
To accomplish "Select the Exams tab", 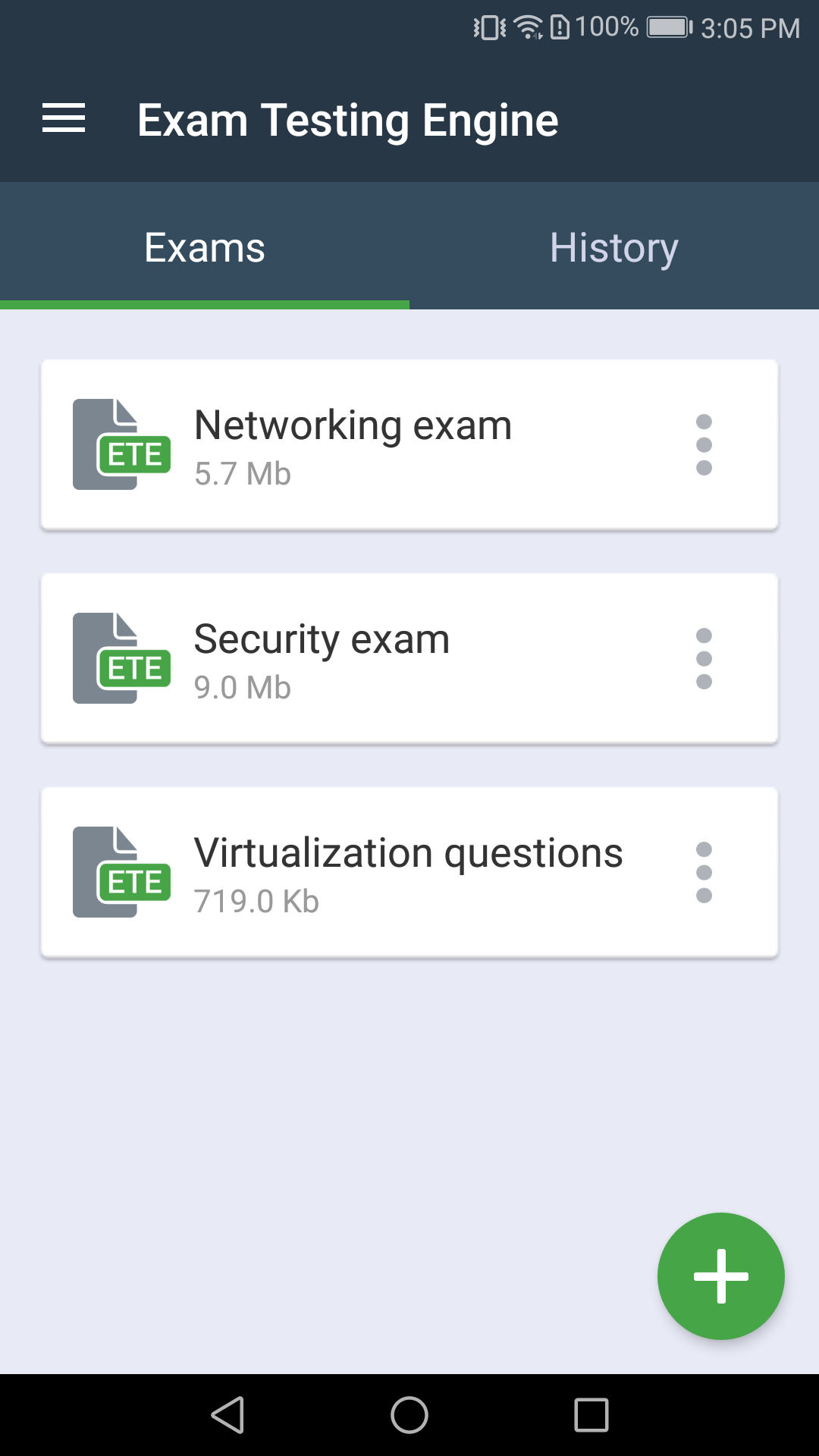I will tap(204, 247).
